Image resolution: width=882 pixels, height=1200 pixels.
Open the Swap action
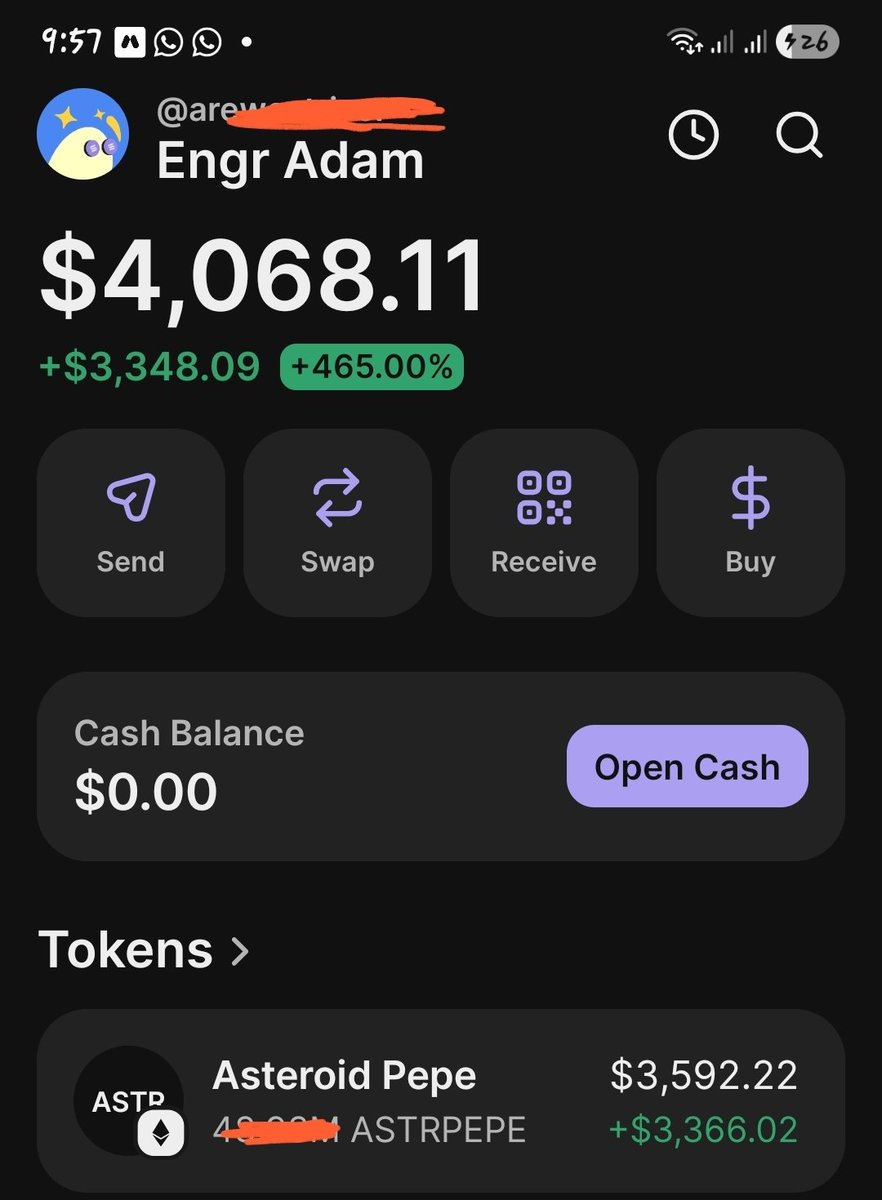pyautogui.click(x=337, y=522)
